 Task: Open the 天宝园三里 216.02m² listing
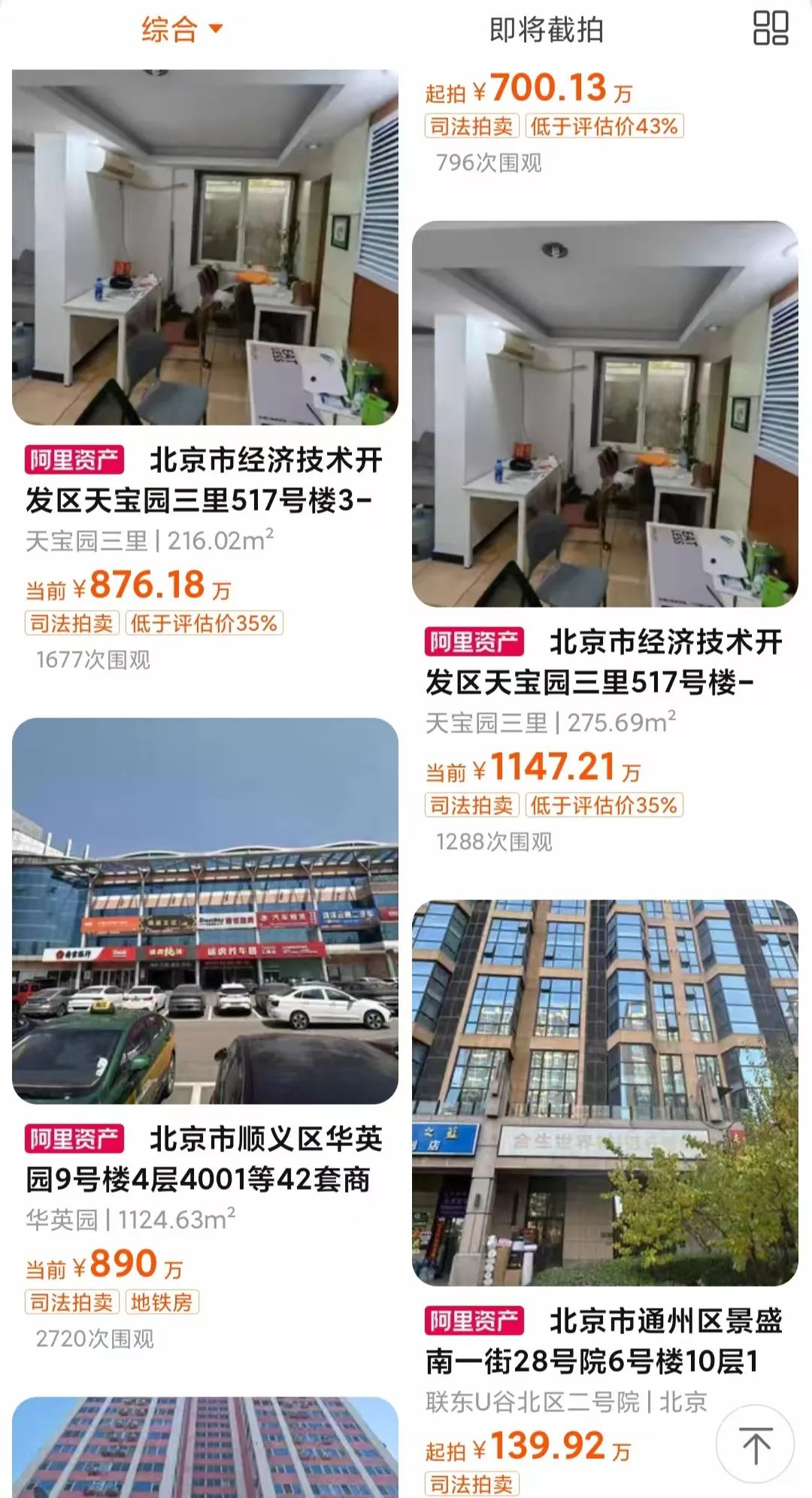205,248
